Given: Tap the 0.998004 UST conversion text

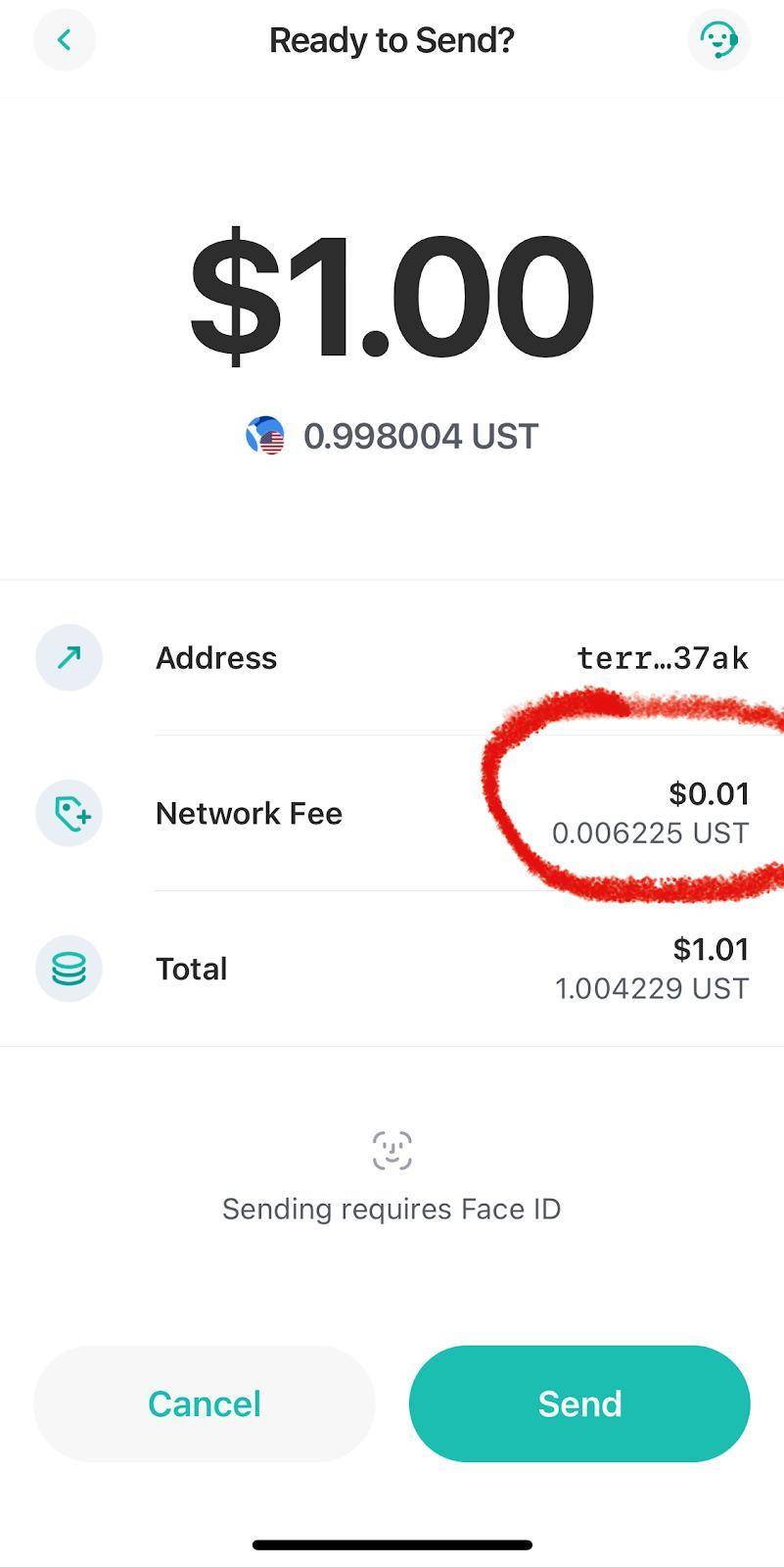Looking at the screenshot, I should click(421, 436).
